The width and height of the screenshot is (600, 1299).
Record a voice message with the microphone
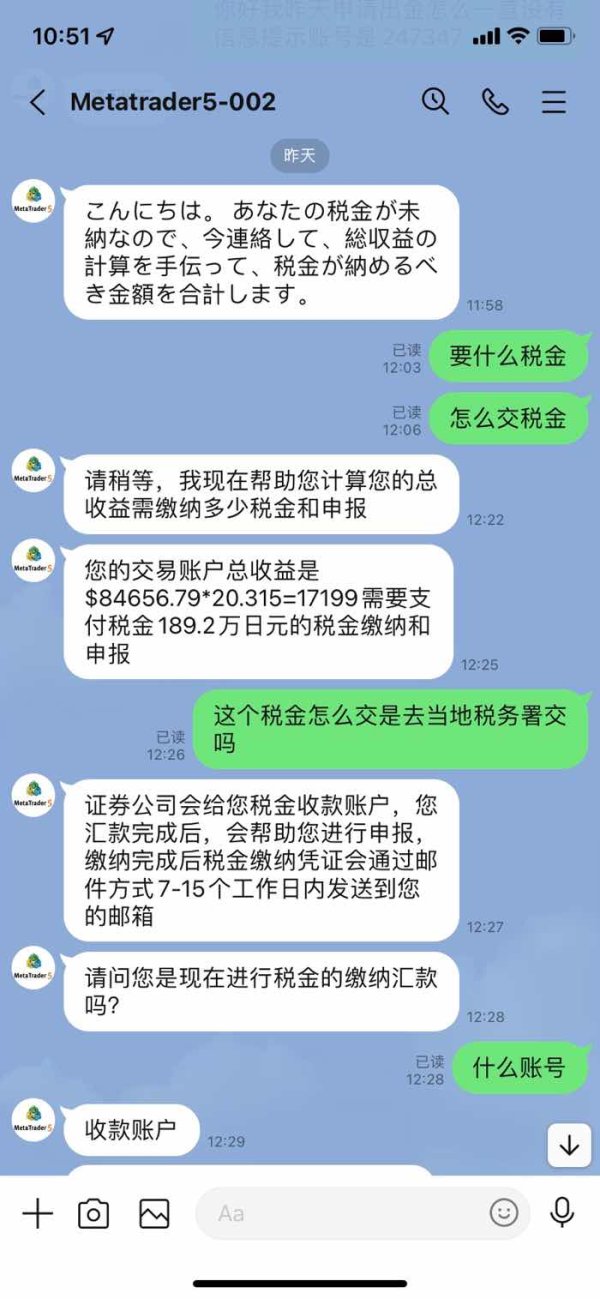562,1213
